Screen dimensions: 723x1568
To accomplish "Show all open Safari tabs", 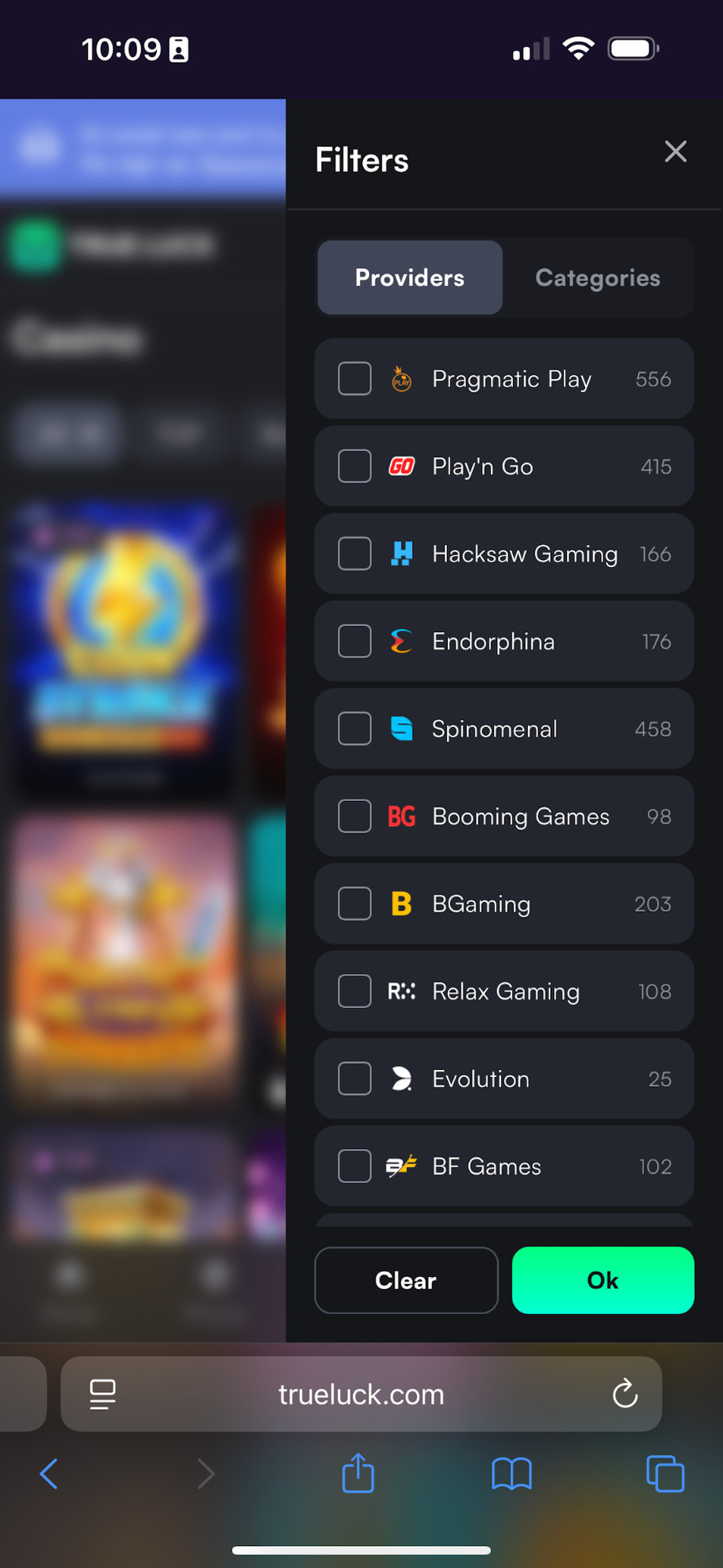I will [x=664, y=1474].
